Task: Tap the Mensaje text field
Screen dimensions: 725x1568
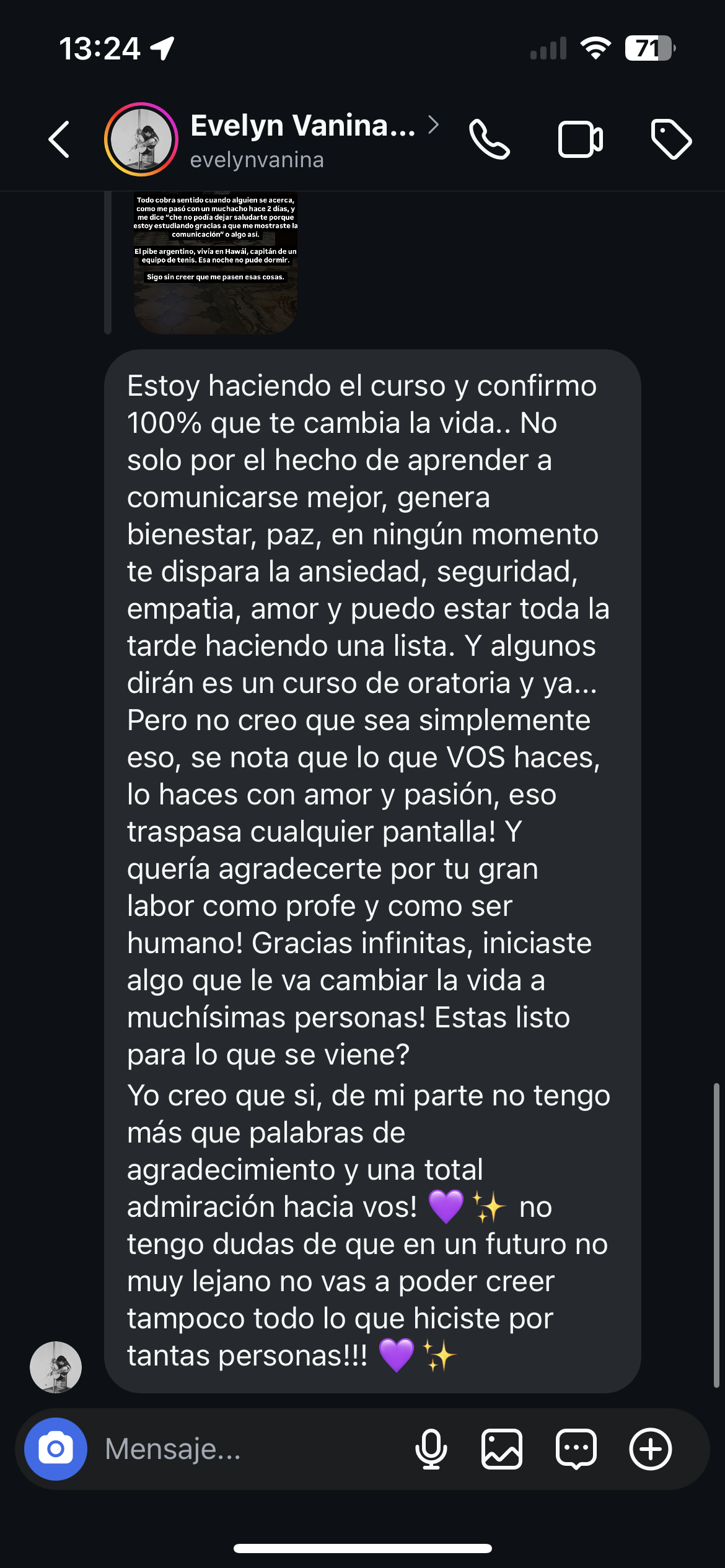Action: (x=248, y=1449)
